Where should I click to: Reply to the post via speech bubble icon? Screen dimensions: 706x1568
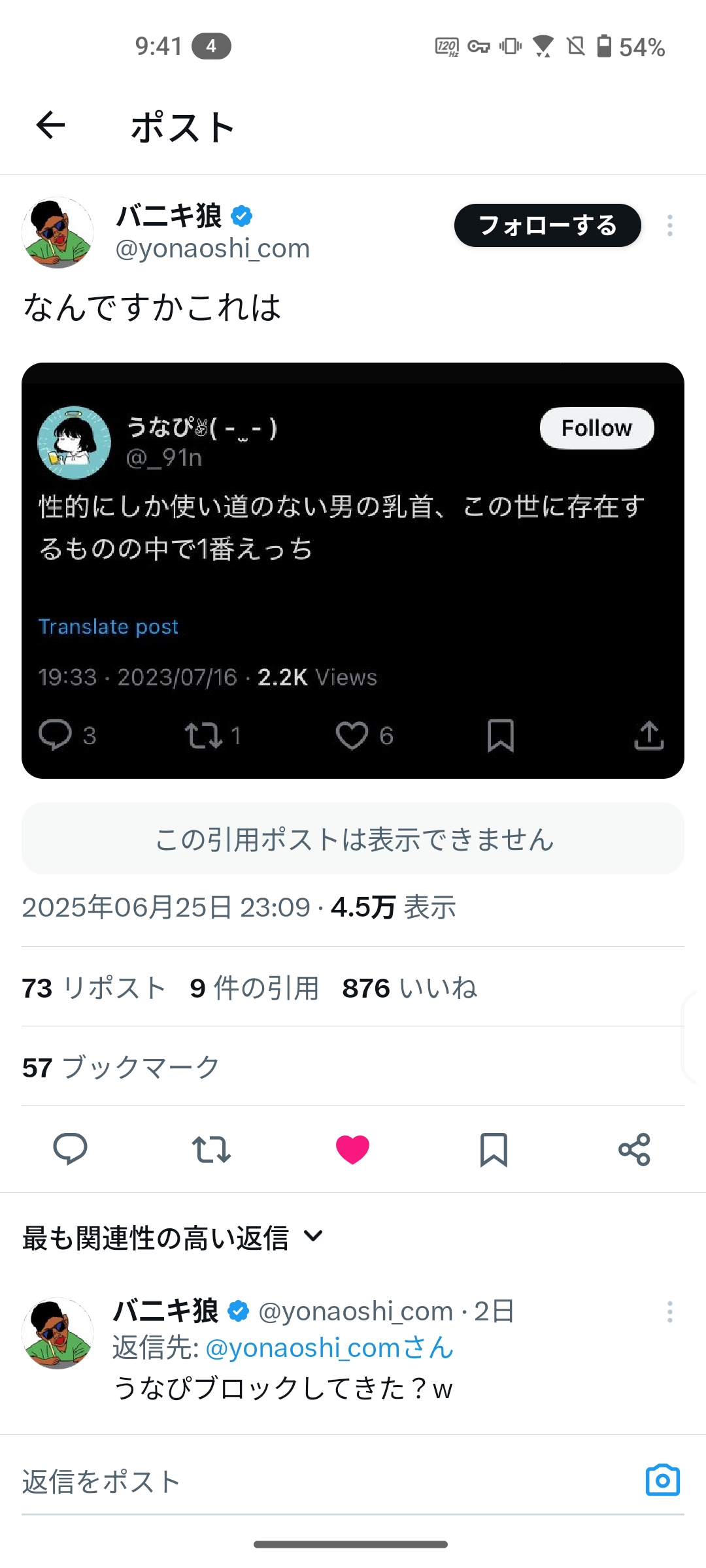pyautogui.click(x=70, y=1149)
